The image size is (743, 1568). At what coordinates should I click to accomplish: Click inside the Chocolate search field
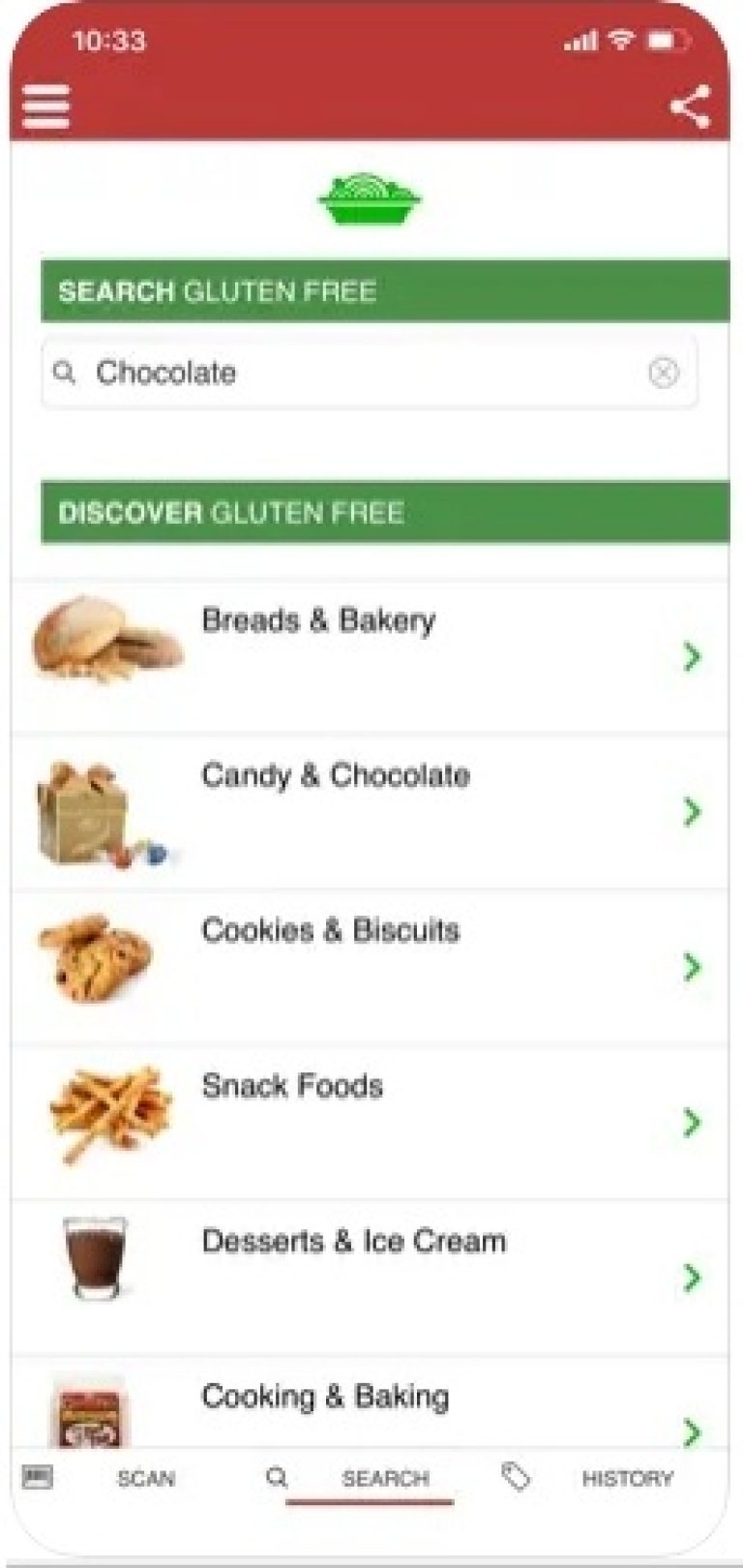click(290, 373)
